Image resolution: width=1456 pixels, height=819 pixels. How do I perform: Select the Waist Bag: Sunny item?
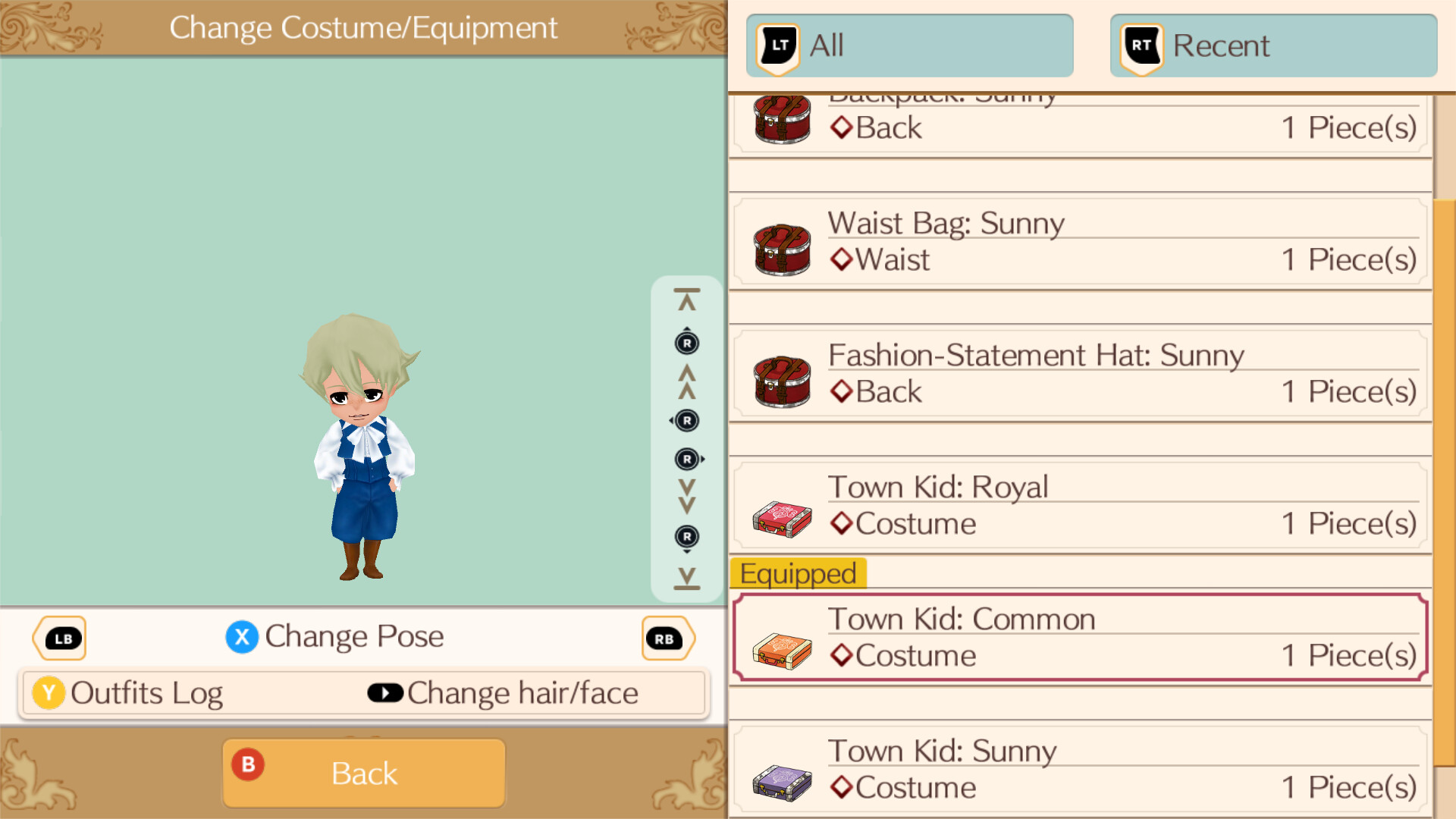click(1080, 243)
